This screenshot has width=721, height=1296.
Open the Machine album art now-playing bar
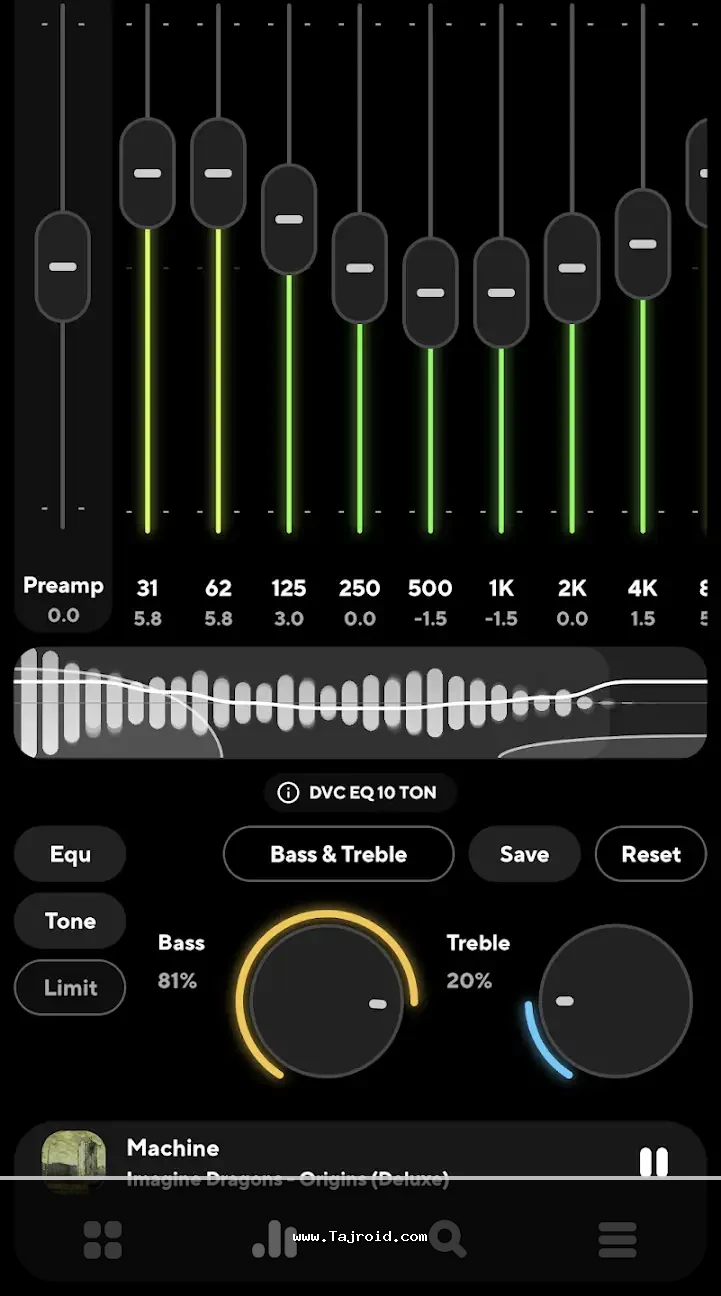pyautogui.click(x=74, y=1160)
